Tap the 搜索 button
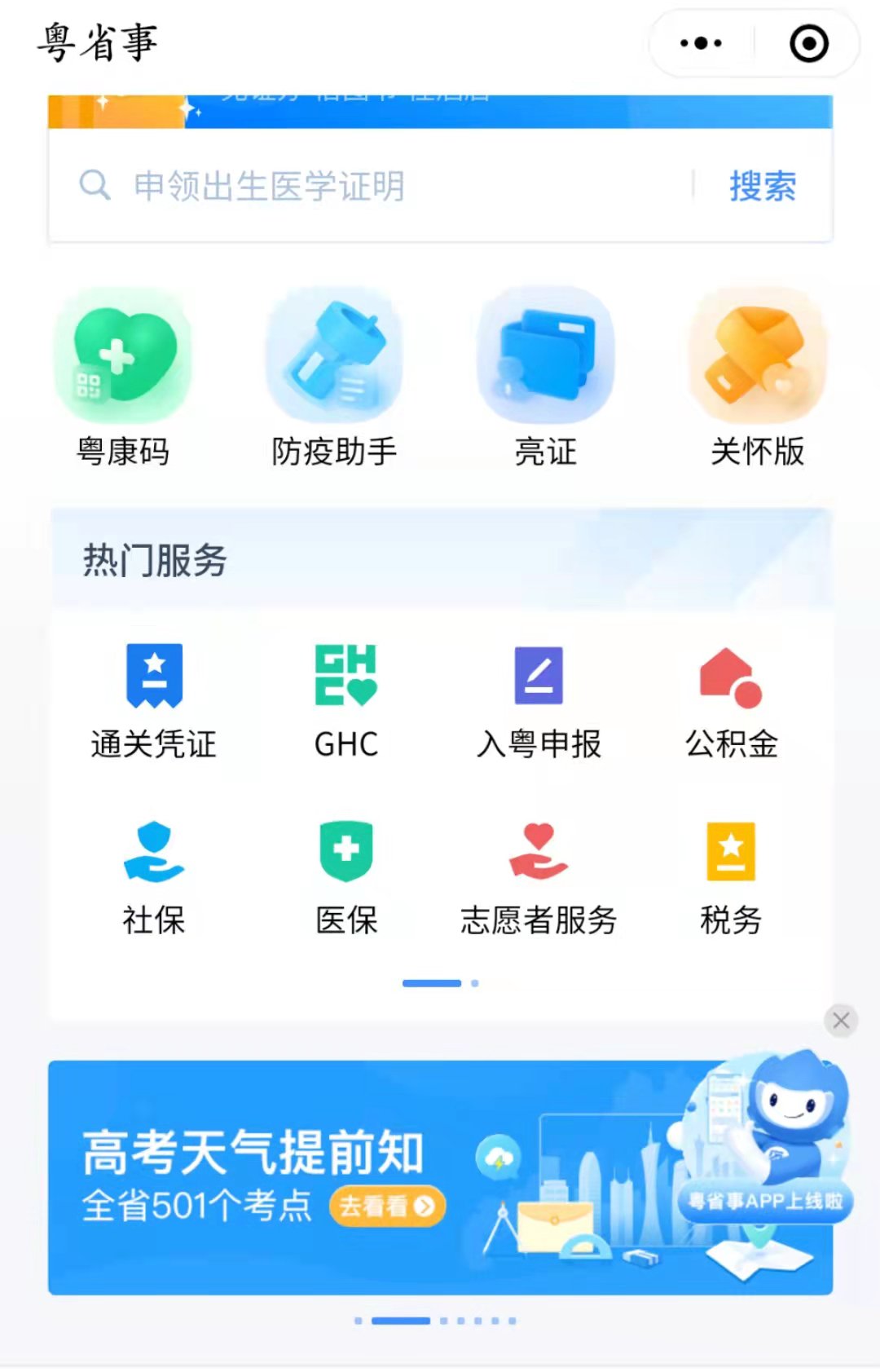The image size is (880, 1372). [762, 186]
